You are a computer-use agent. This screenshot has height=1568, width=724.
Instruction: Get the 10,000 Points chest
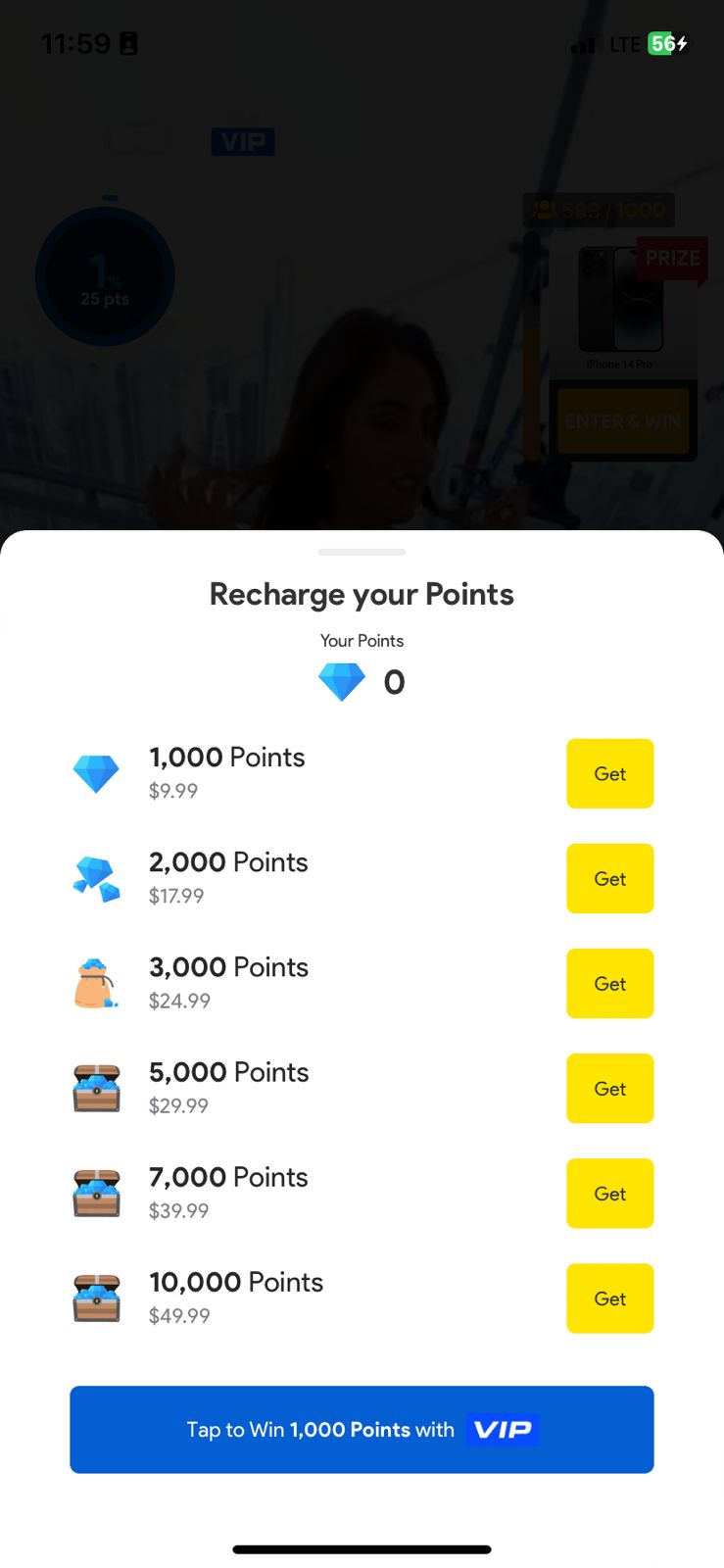(x=609, y=1298)
